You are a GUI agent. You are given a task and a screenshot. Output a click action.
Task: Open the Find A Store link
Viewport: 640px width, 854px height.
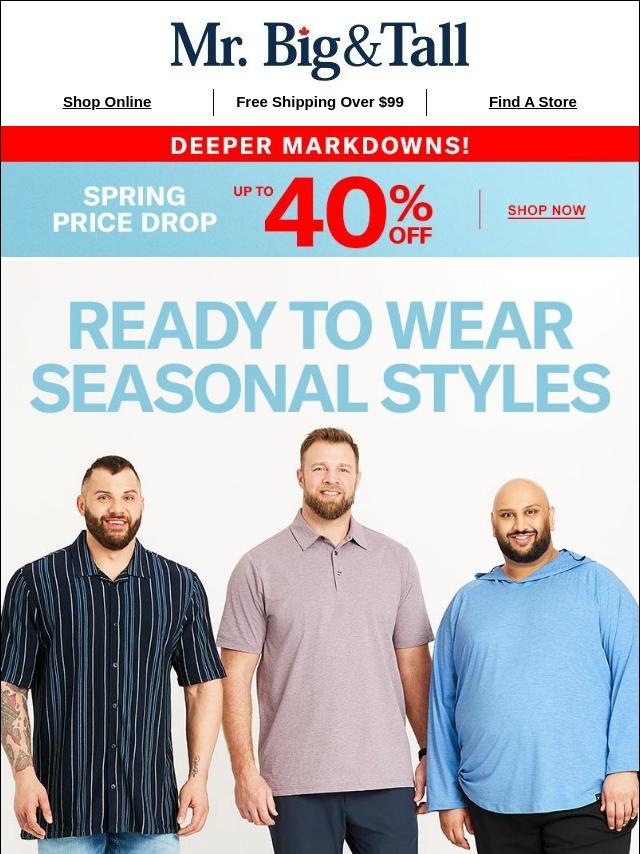point(532,102)
